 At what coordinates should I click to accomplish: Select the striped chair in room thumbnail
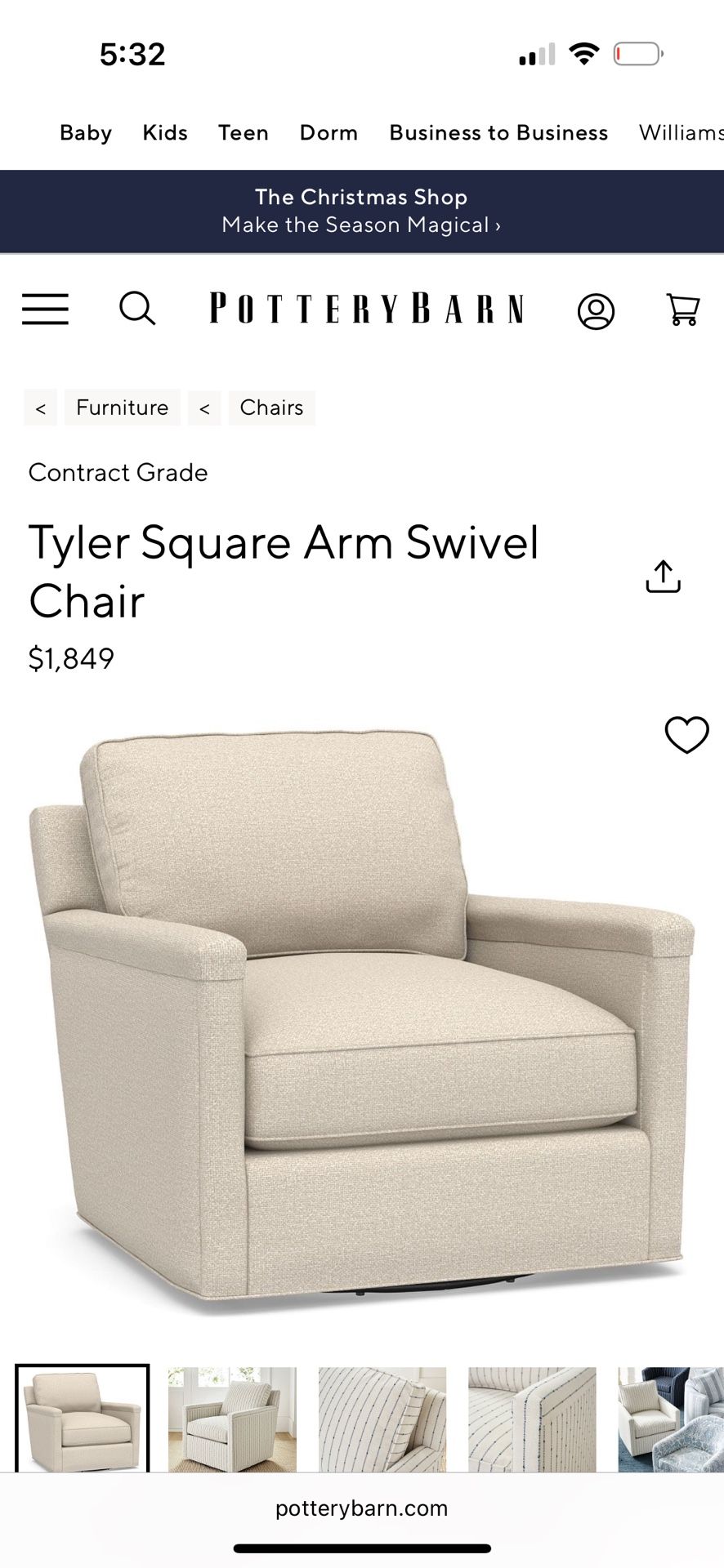click(x=232, y=1419)
